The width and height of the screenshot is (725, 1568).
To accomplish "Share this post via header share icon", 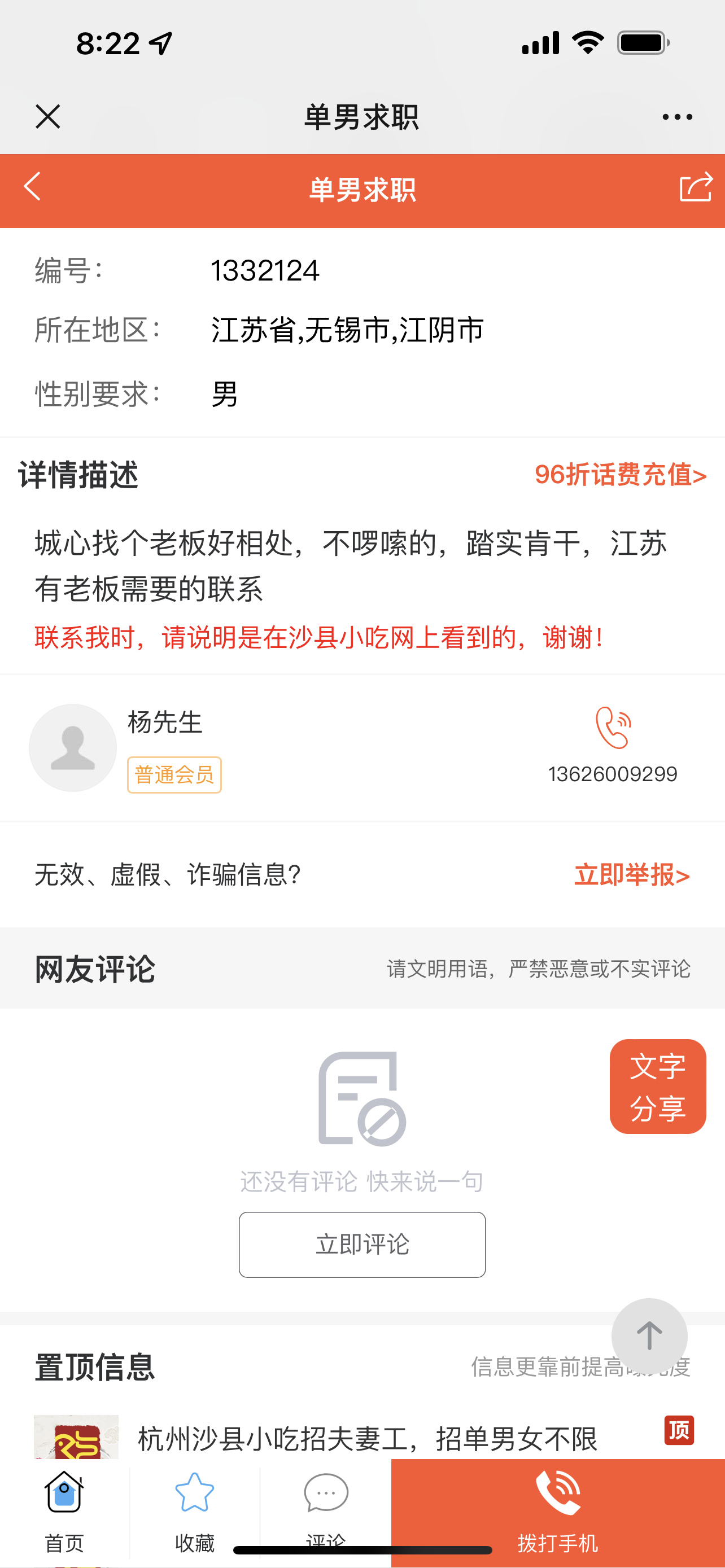I will tap(695, 187).
